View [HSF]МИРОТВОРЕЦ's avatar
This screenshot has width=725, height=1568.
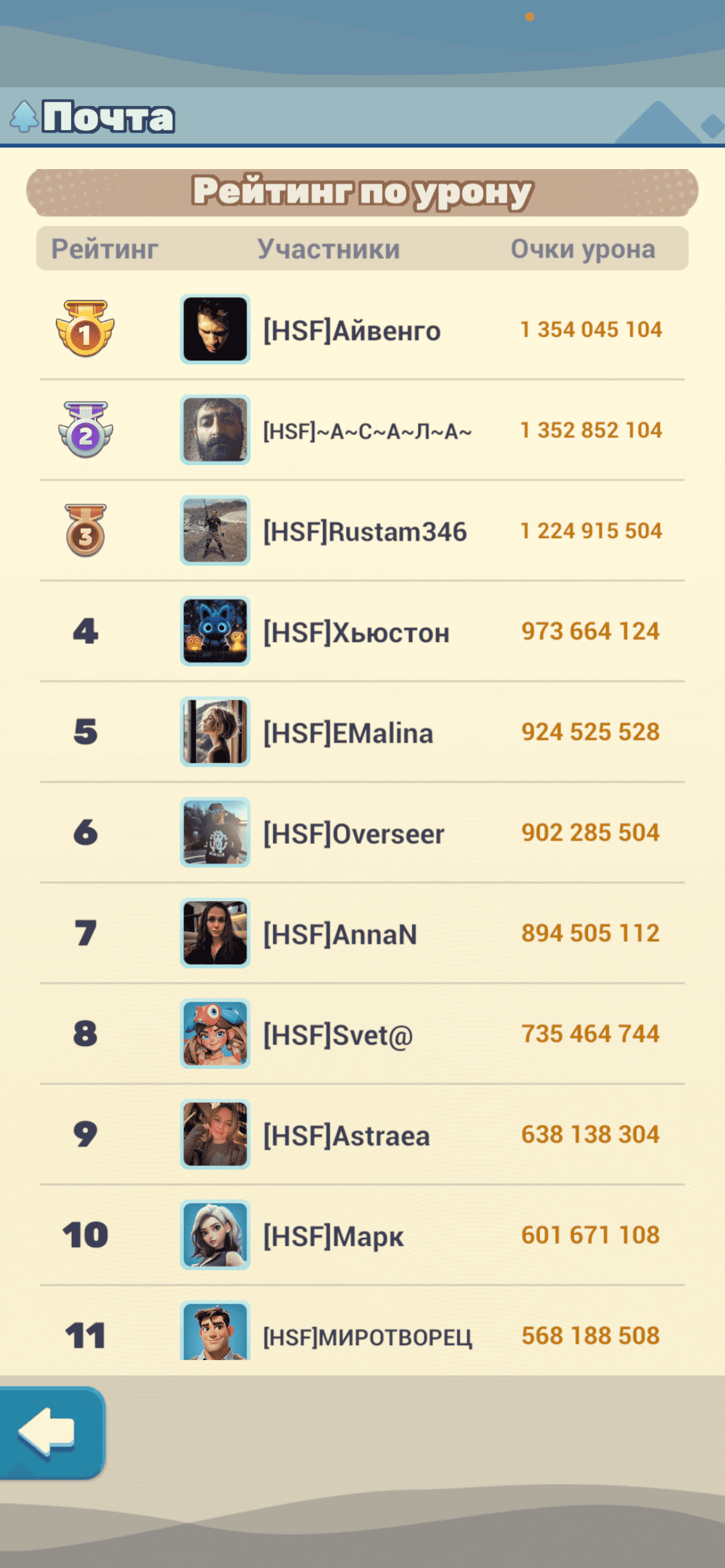[215, 1331]
